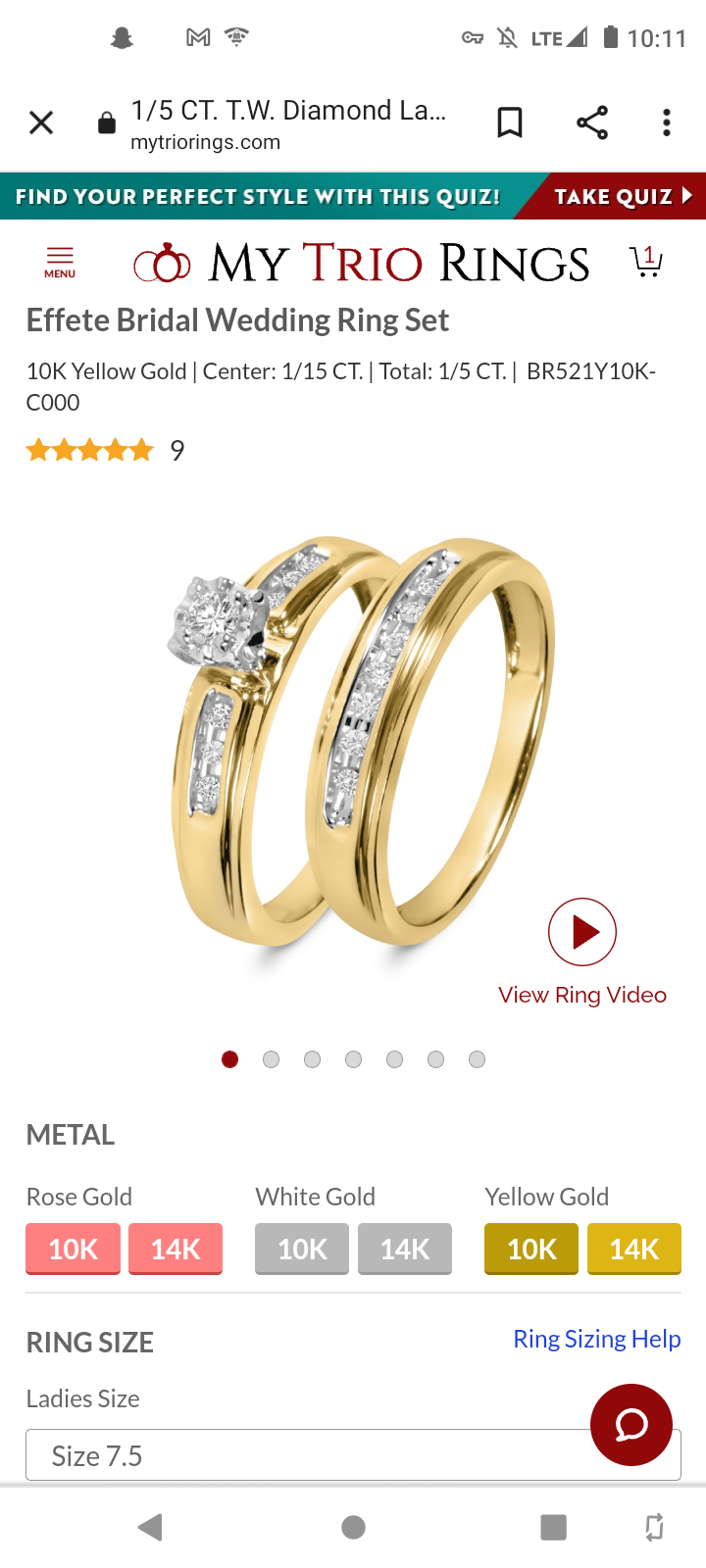
Task: Open Ring Sizing Help
Action: (597, 1339)
